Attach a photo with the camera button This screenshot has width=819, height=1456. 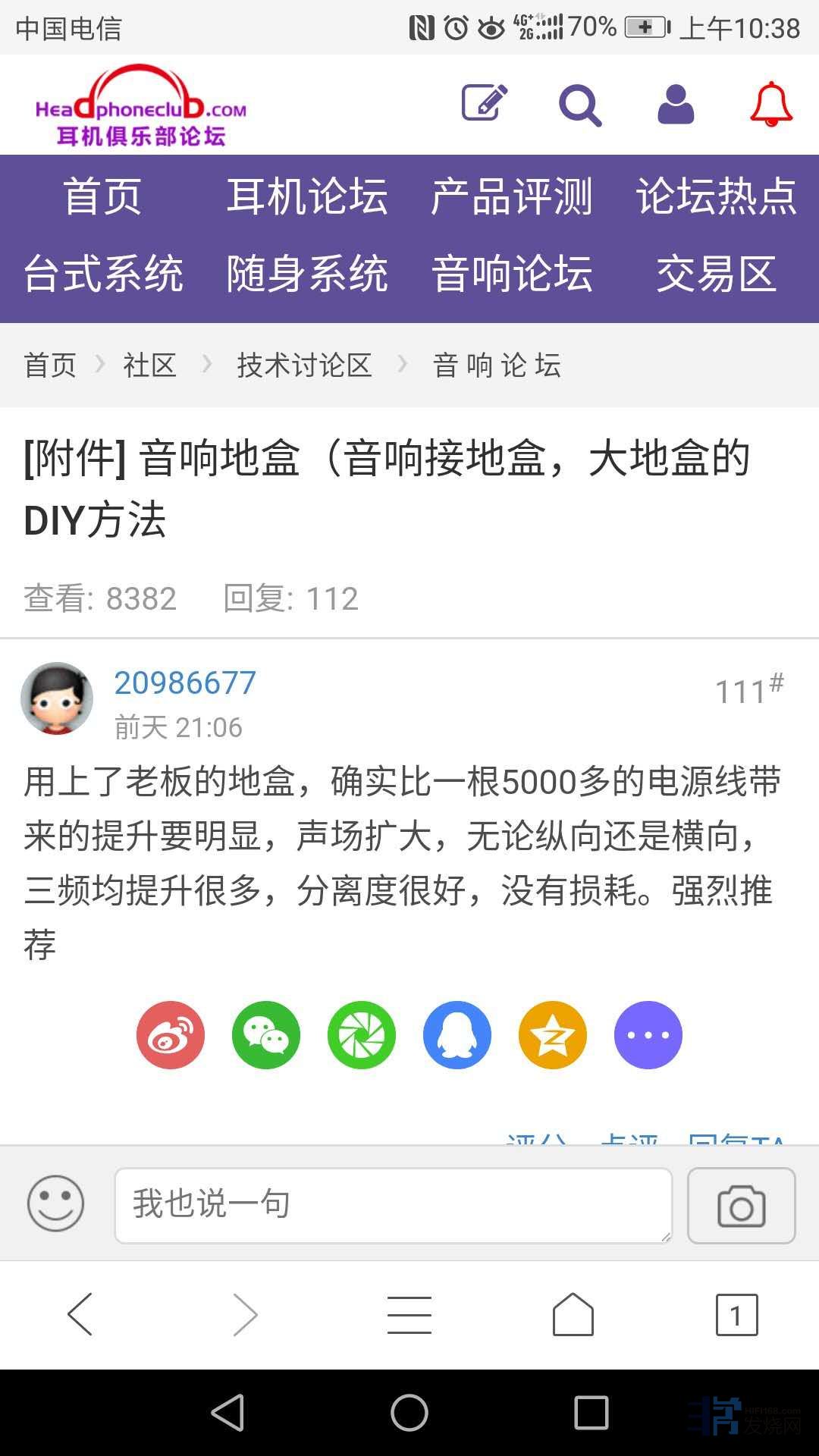(741, 1206)
